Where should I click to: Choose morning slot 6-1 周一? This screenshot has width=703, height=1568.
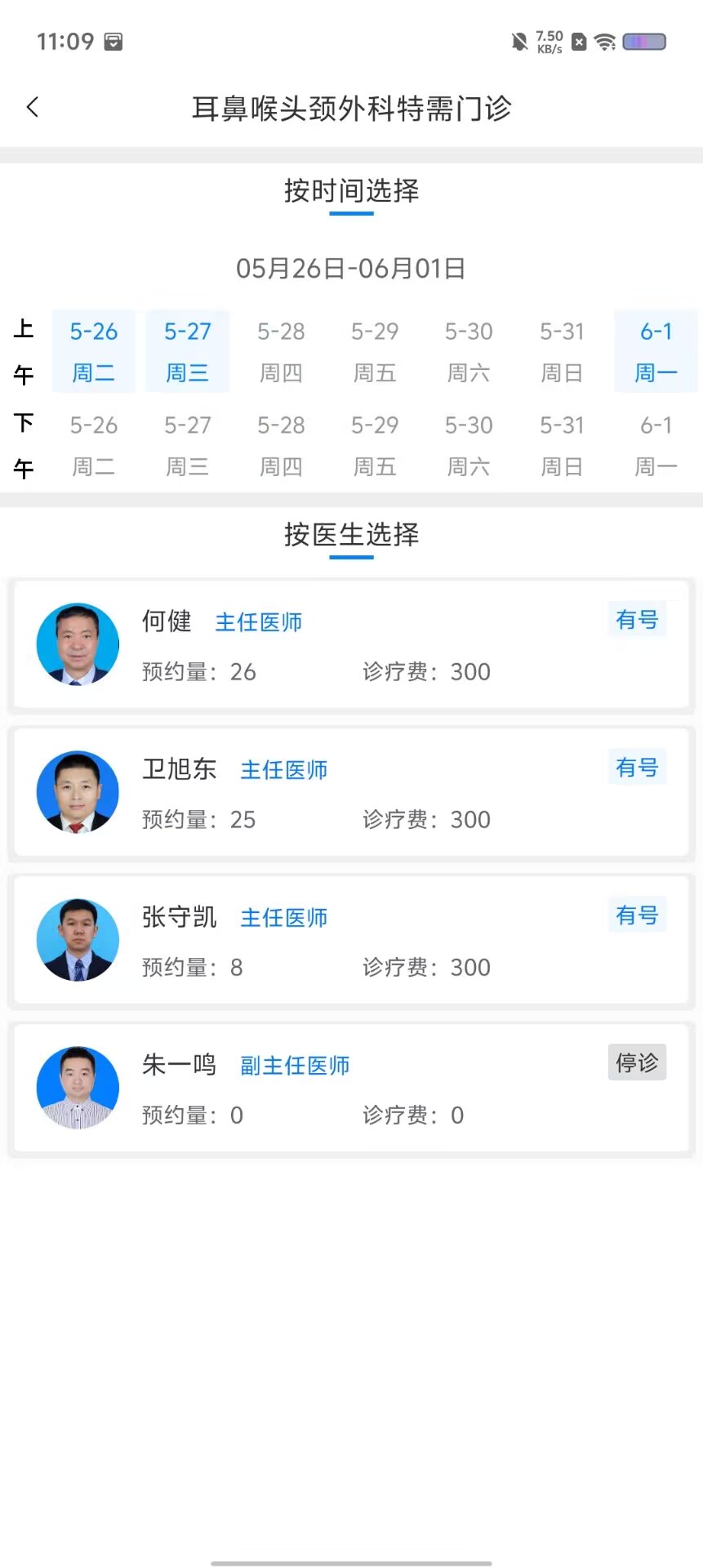[x=656, y=352]
